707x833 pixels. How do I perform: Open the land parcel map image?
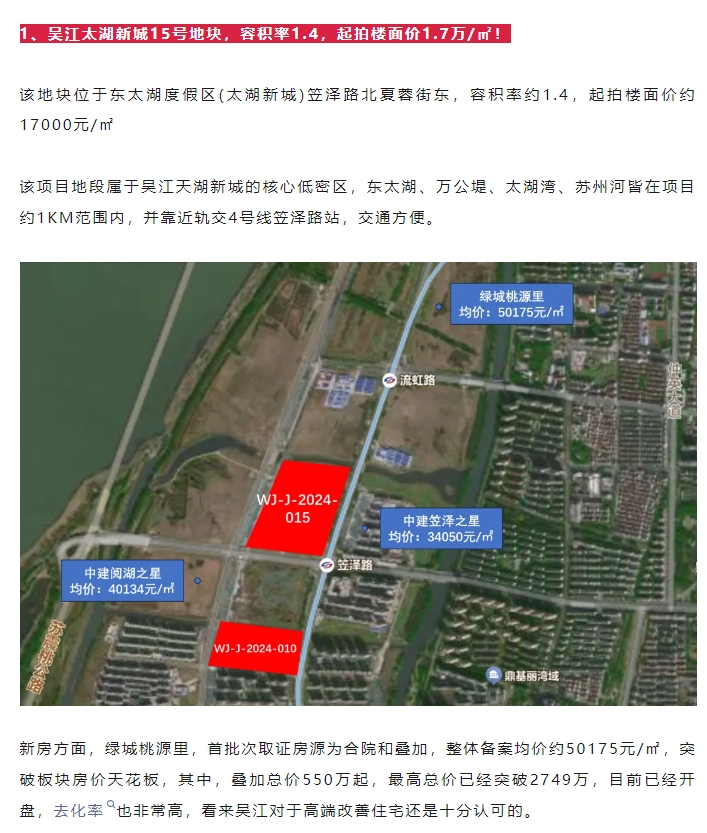(358, 483)
